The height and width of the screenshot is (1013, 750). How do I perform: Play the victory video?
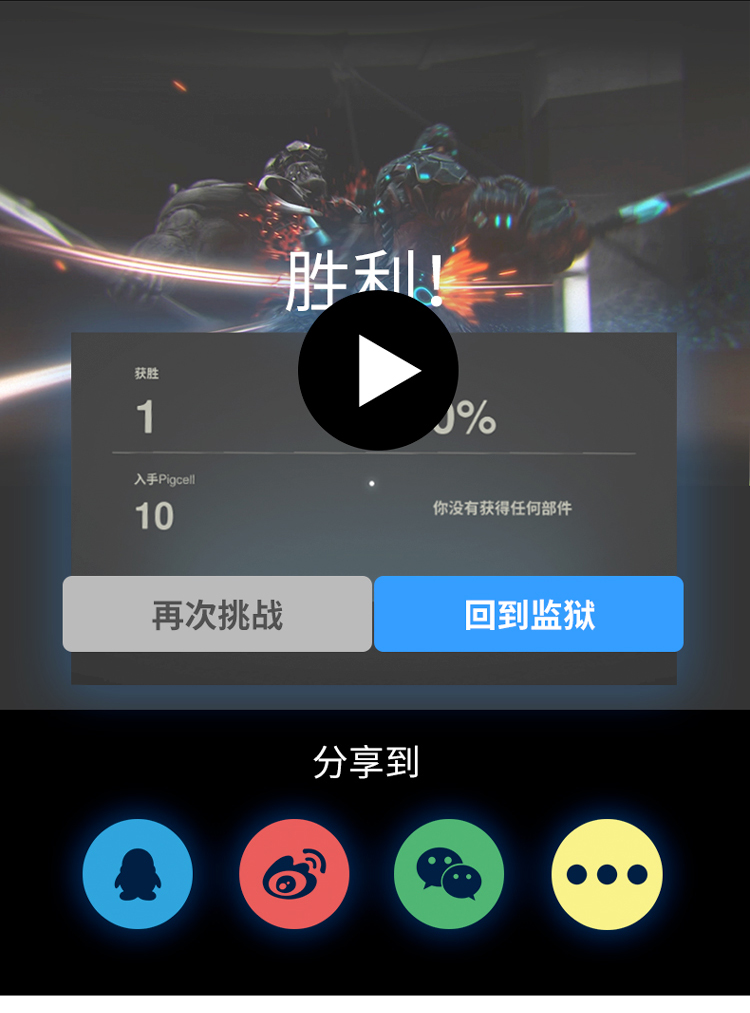coord(378,370)
